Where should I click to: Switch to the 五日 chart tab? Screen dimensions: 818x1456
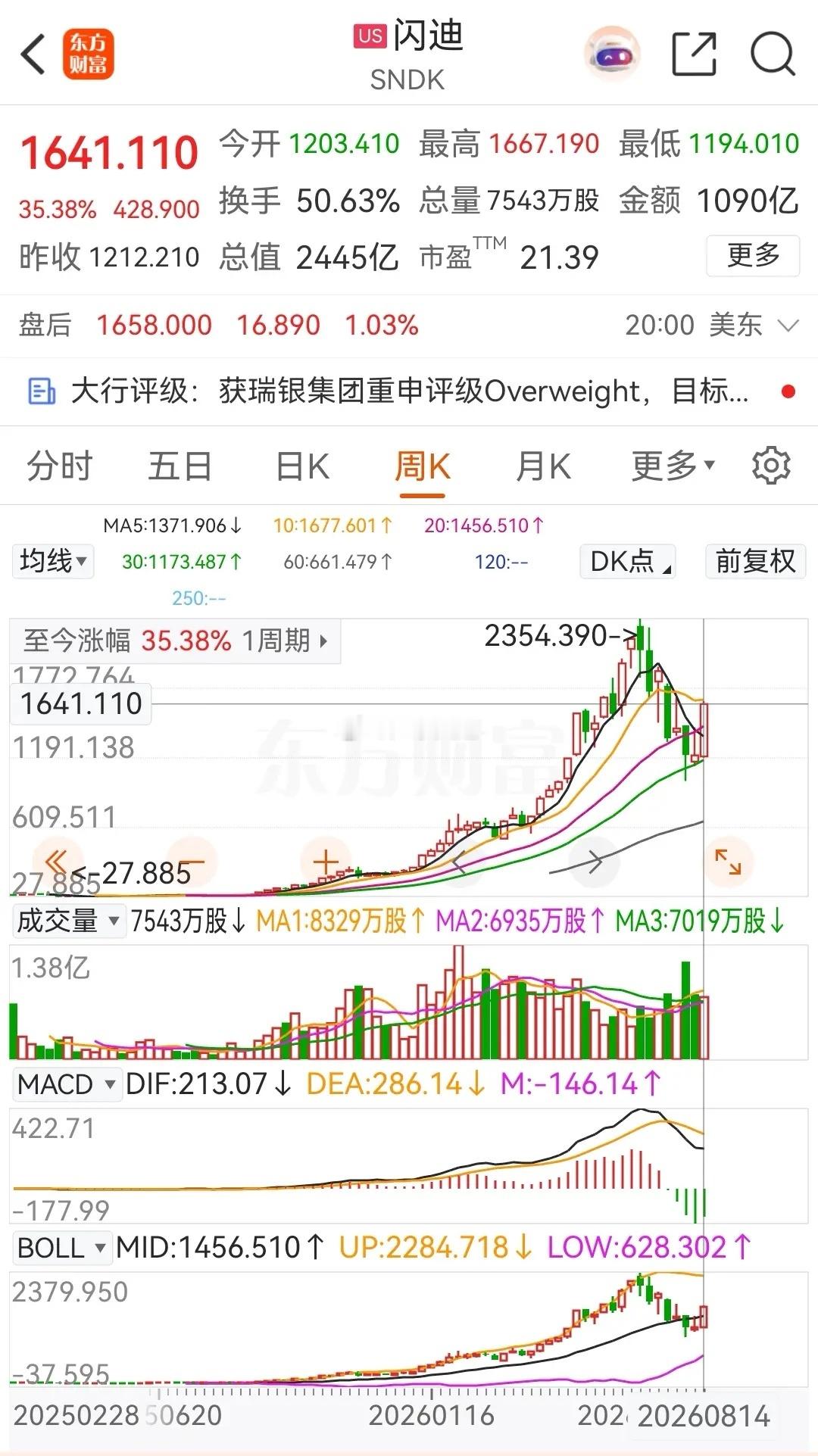(x=180, y=466)
